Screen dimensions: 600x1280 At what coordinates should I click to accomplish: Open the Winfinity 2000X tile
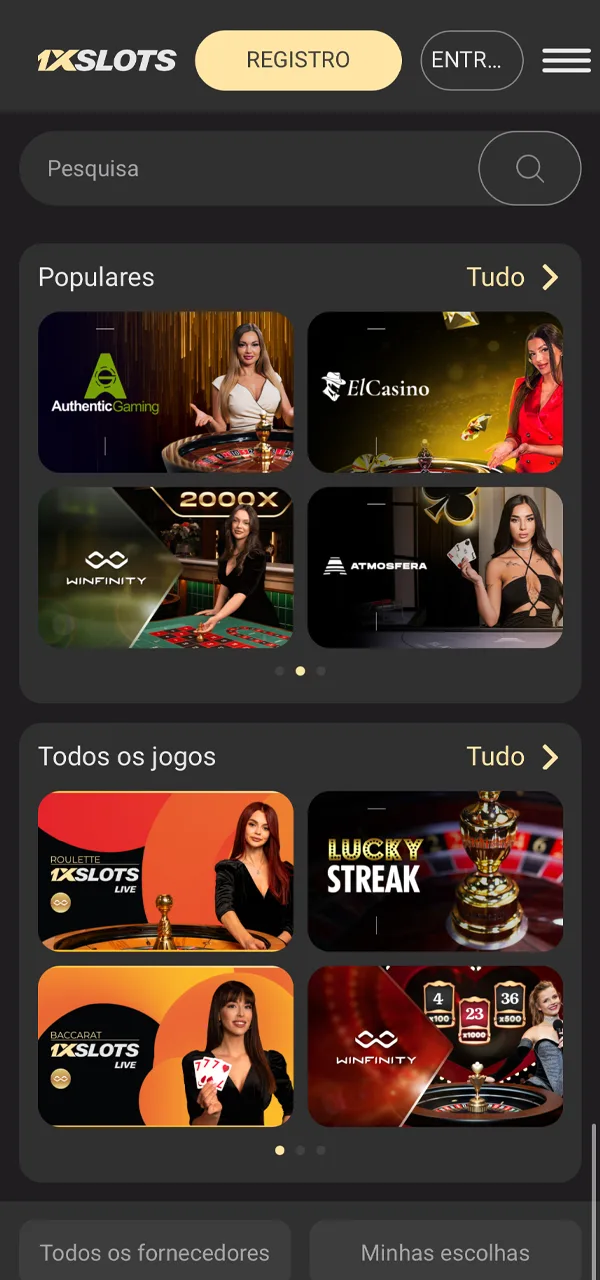pyautogui.click(x=166, y=567)
